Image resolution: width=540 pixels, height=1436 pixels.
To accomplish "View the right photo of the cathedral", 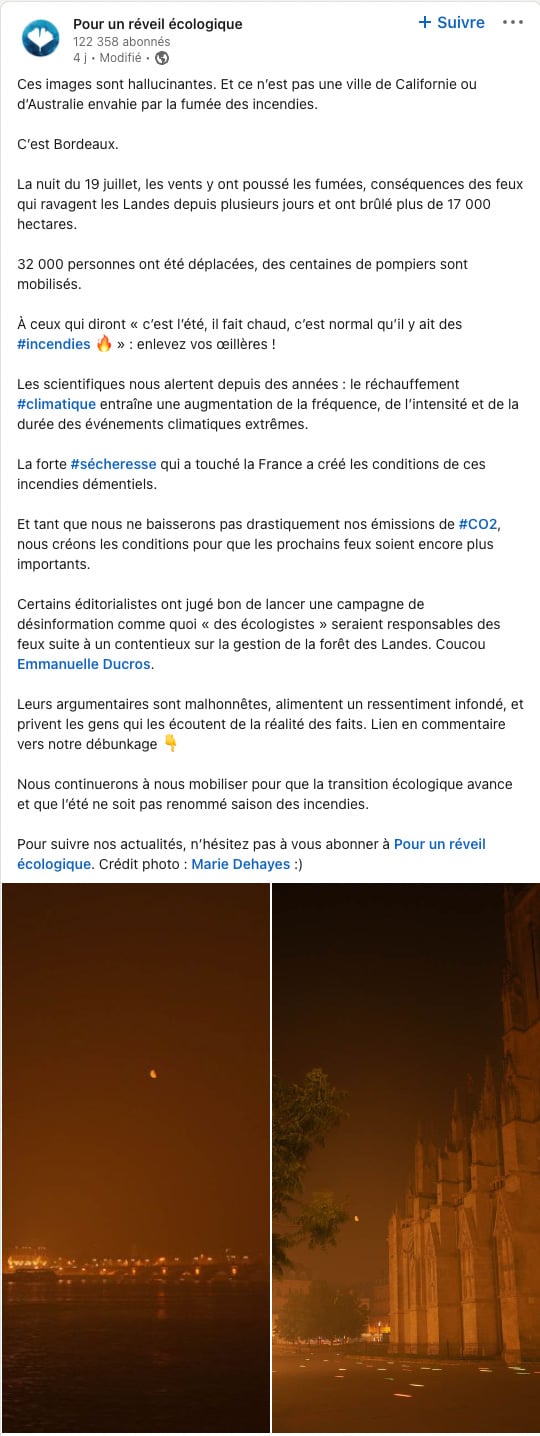I will [x=406, y=1159].
